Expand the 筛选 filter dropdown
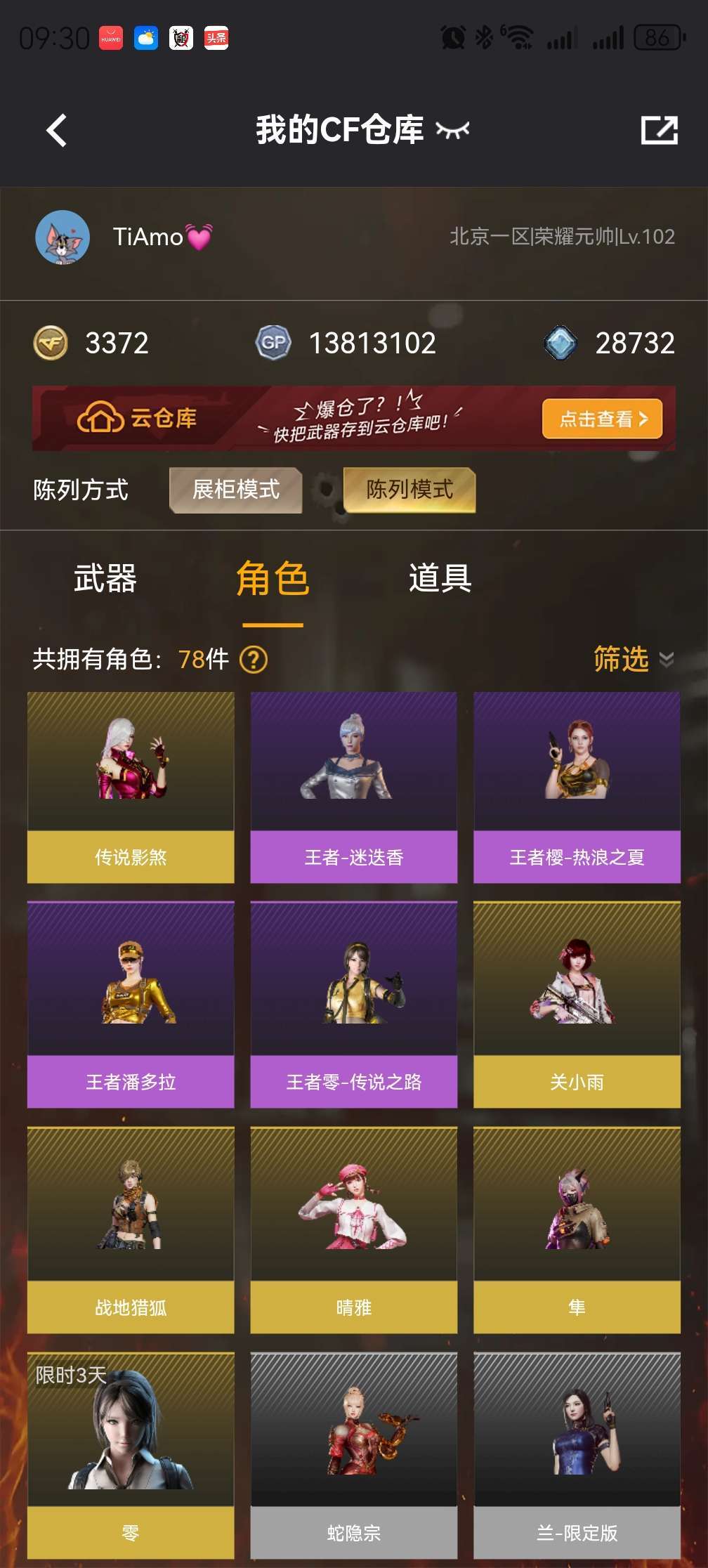 [633, 659]
